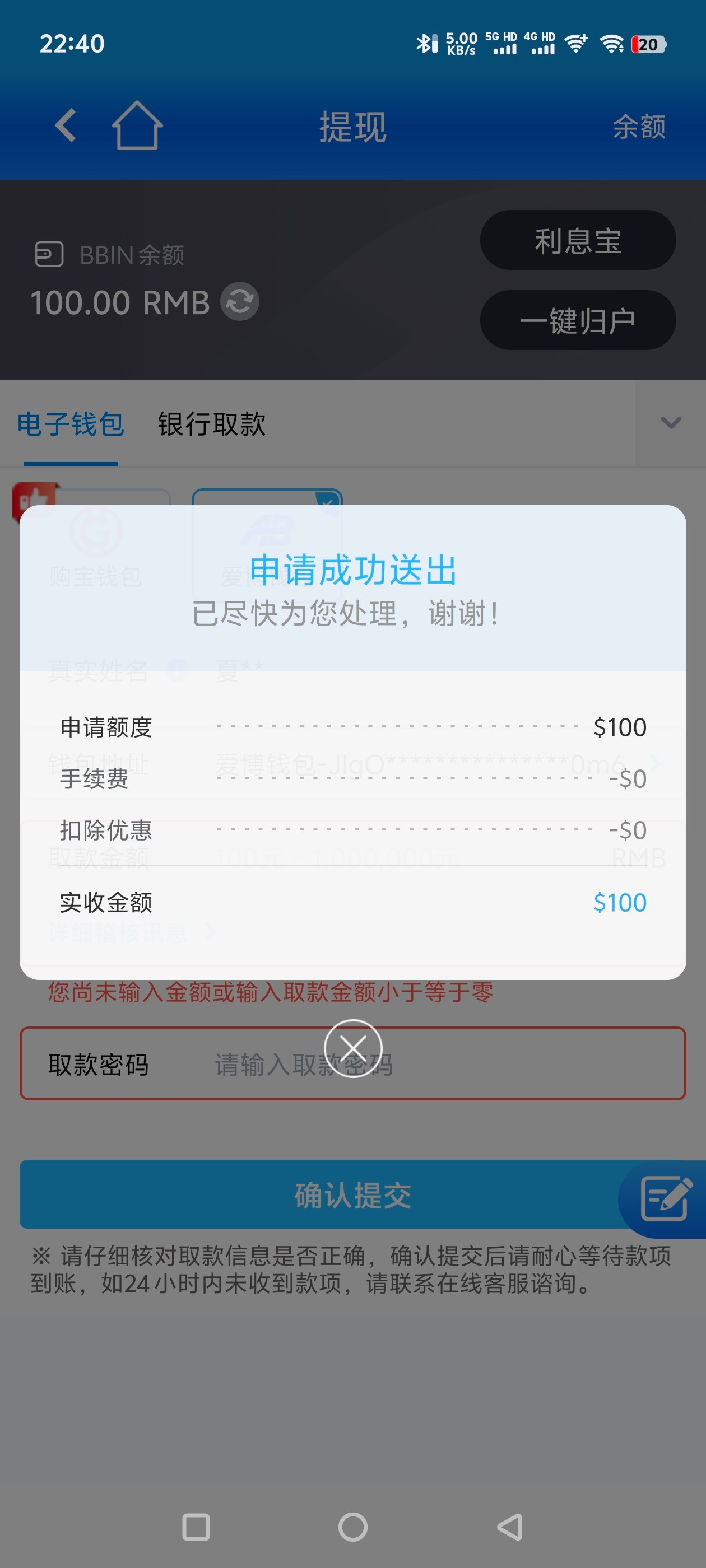Close the withdrawal success dialog
The image size is (706, 1568).
pyautogui.click(x=352, y=1048)
